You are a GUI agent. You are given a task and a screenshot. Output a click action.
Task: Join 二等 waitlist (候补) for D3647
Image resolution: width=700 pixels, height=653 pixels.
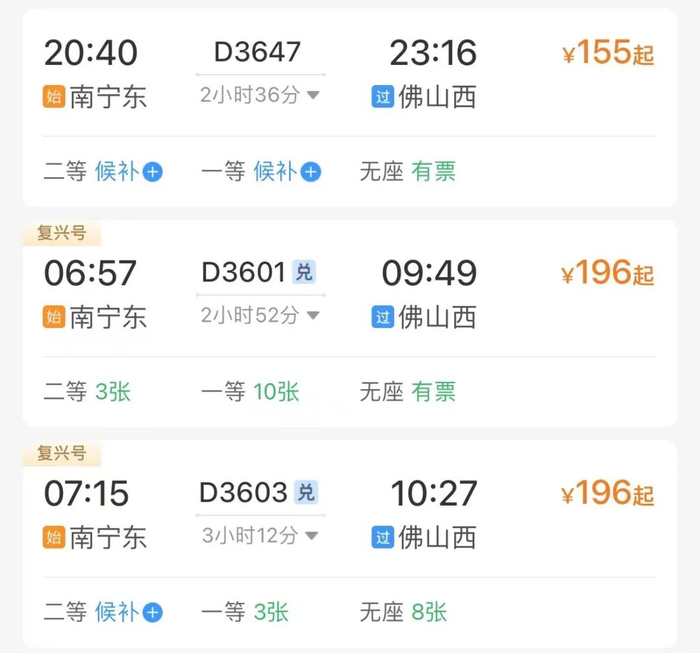point(128,172)
